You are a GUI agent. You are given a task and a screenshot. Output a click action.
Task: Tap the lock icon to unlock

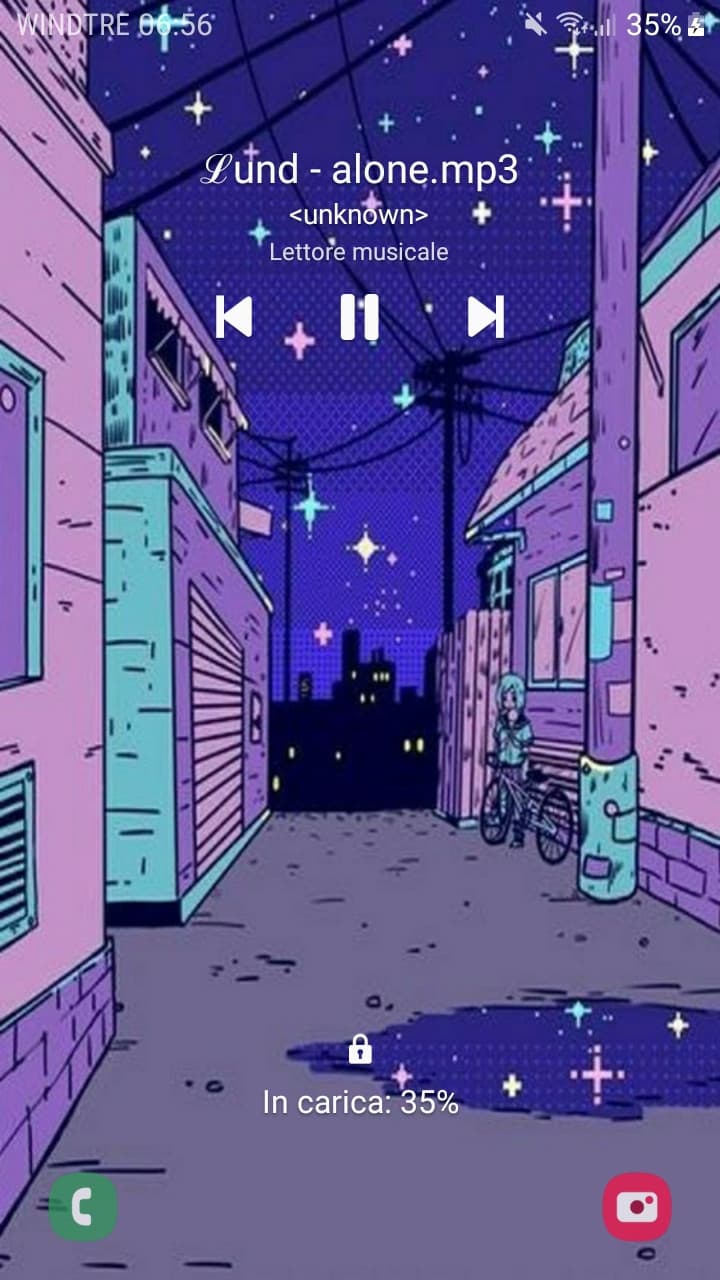[360, 1049]
